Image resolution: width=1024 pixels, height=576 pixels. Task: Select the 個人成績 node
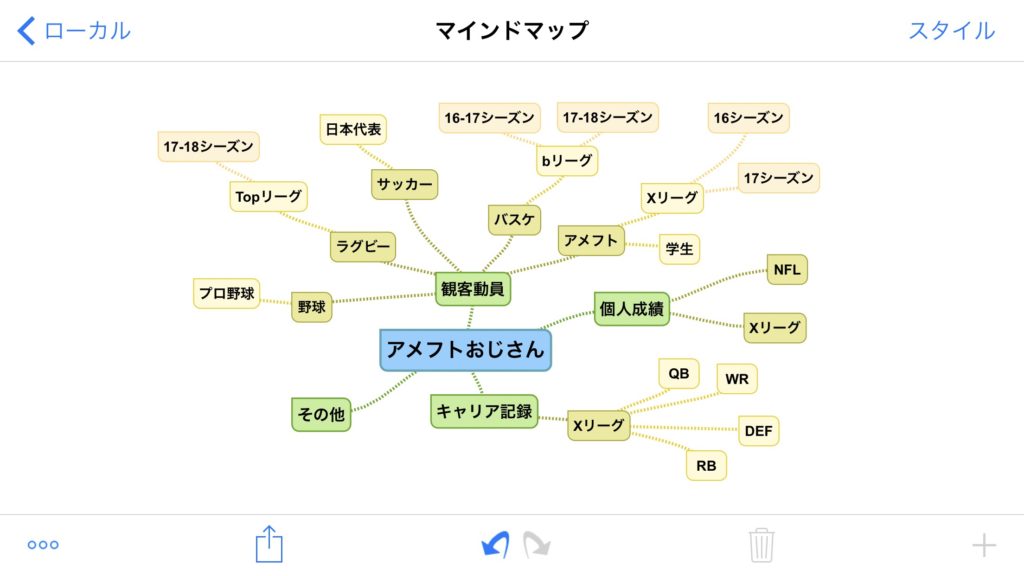point(631,309)
